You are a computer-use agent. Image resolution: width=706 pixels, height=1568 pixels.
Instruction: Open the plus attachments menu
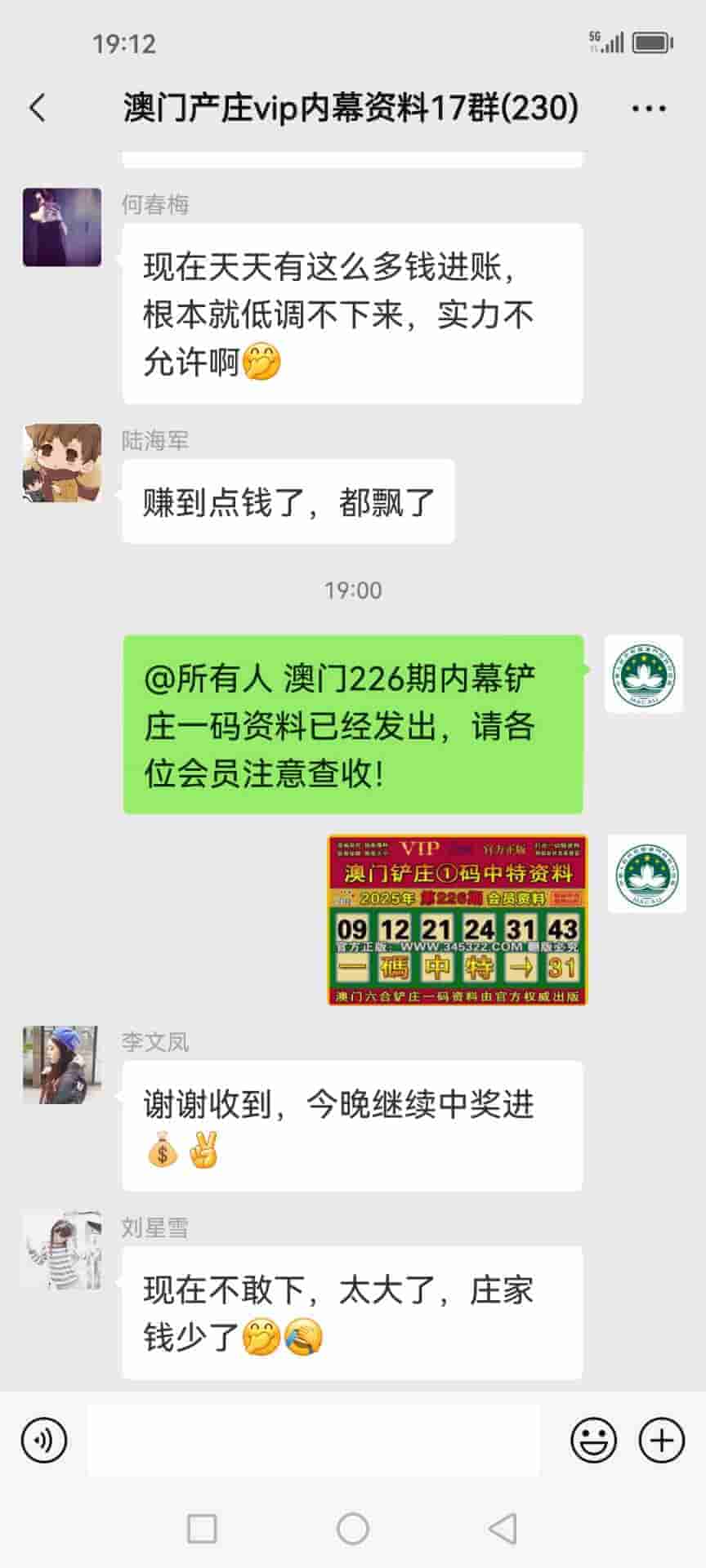tap(661, 1441)
